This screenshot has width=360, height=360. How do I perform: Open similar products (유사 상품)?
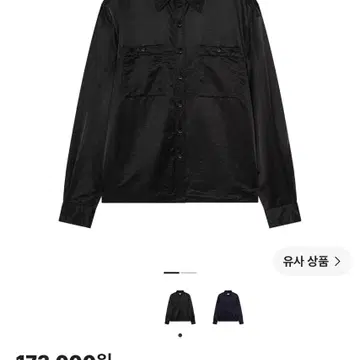[312, 261]
